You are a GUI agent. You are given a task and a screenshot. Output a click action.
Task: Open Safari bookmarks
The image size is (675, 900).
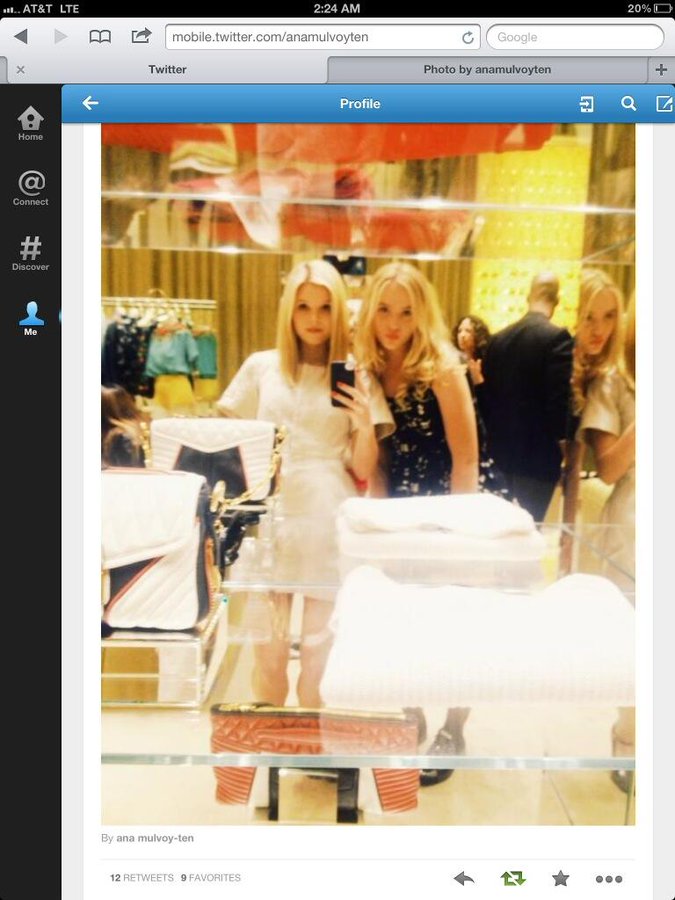tap(100, 37)
